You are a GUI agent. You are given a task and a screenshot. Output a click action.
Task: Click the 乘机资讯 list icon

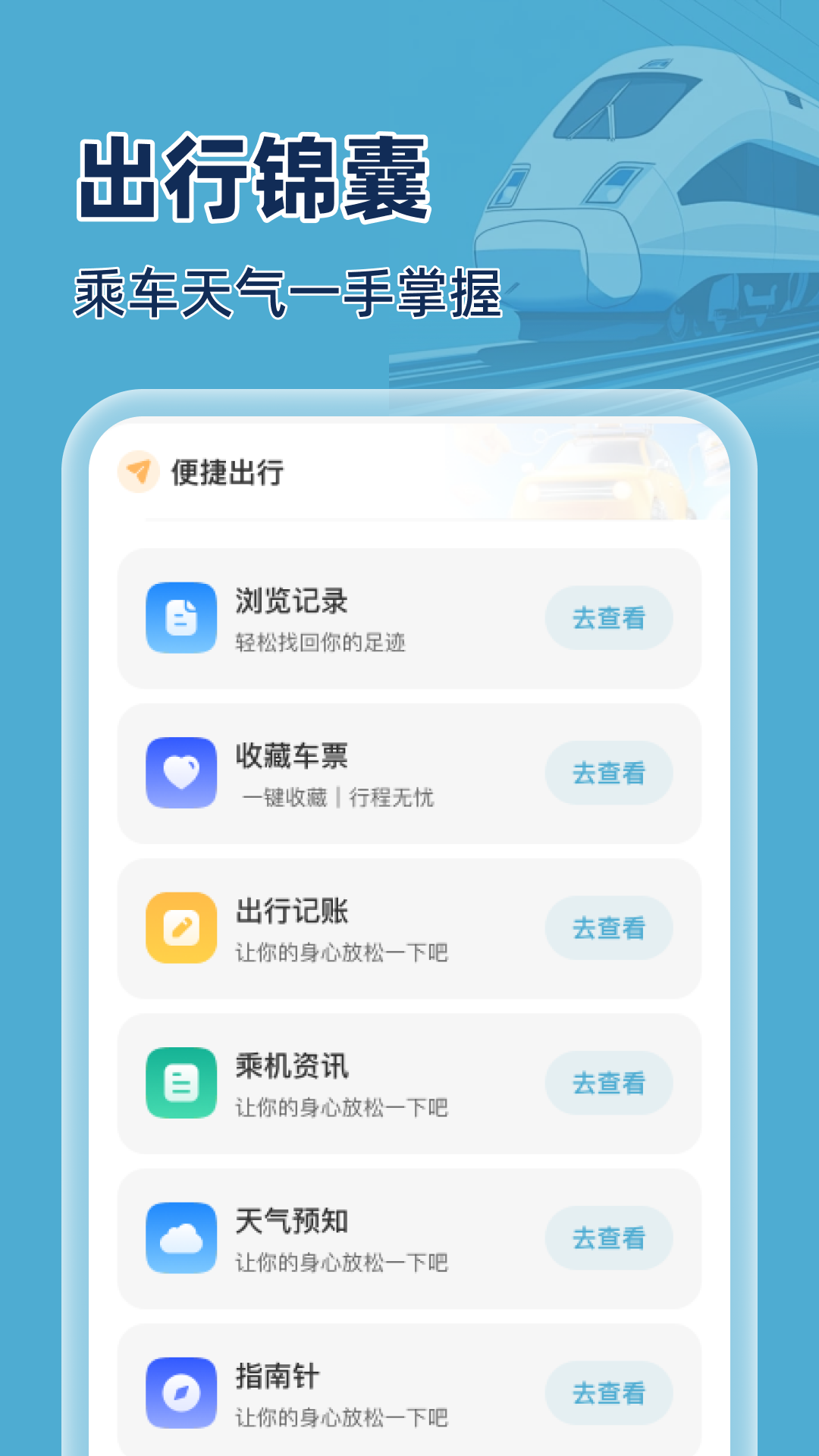click(181, 1083)
